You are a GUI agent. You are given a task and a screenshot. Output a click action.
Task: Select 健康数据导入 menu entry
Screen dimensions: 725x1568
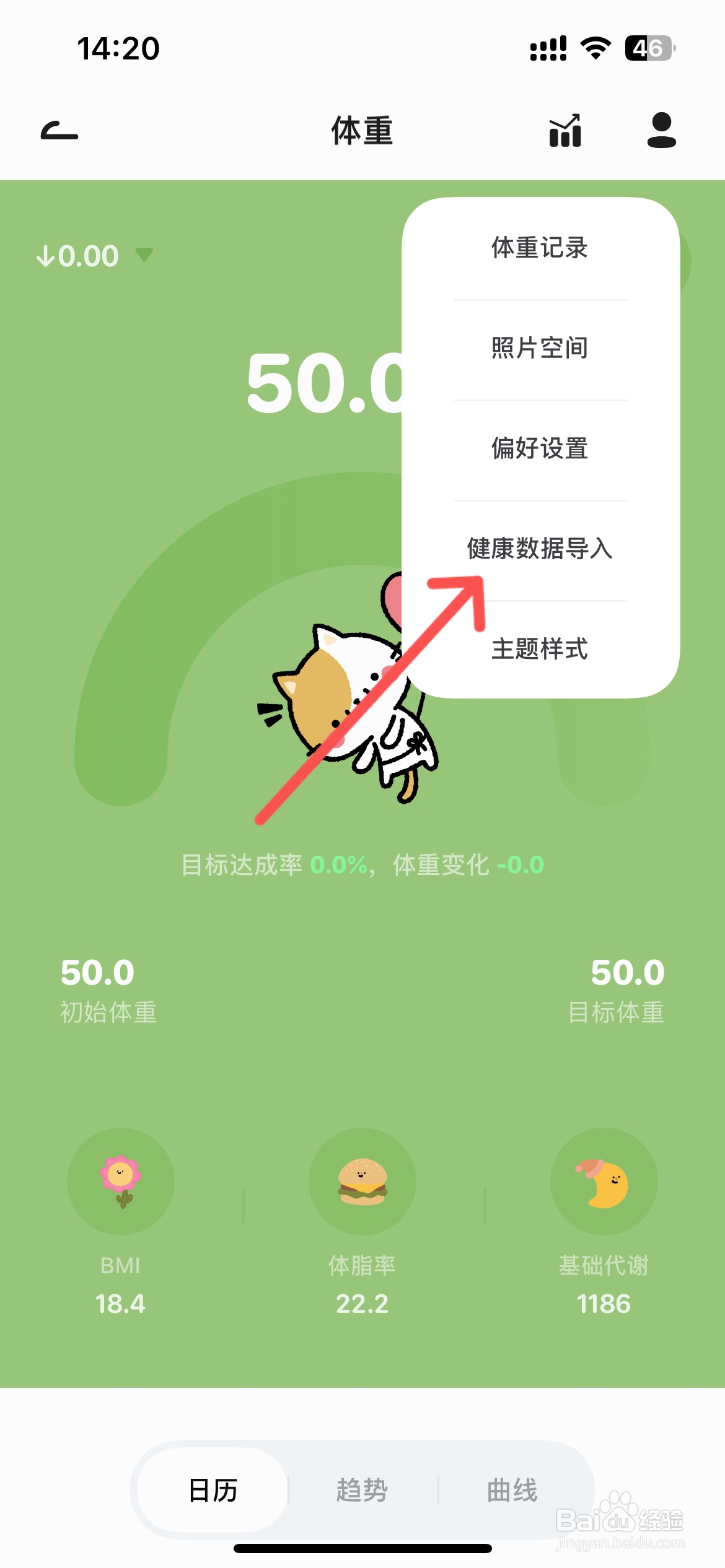pyautogui.click(x=540, y=550)
